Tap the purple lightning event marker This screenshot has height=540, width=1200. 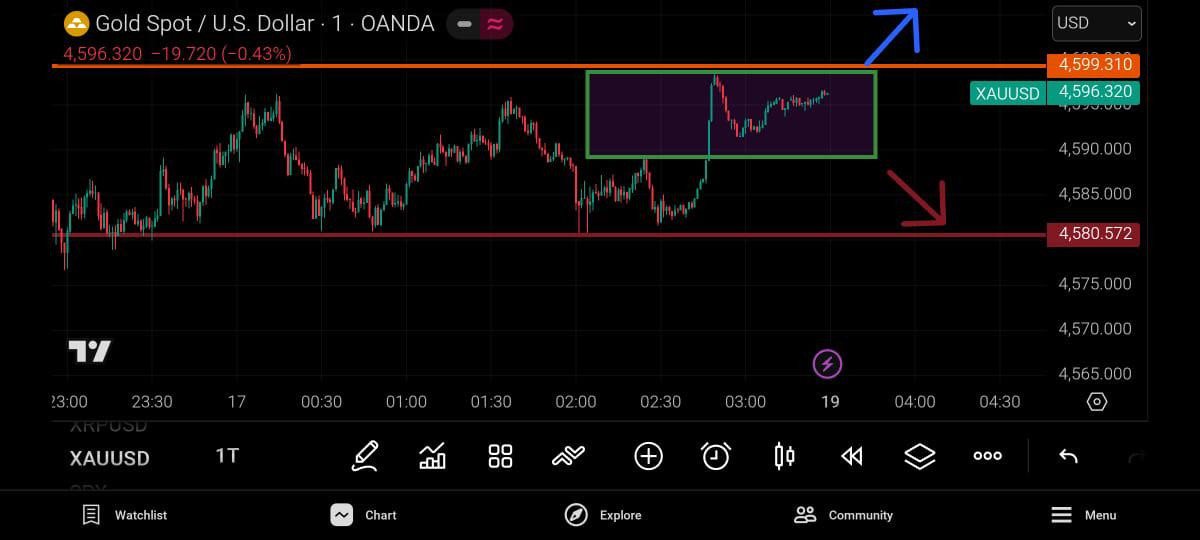pos(827,364)
